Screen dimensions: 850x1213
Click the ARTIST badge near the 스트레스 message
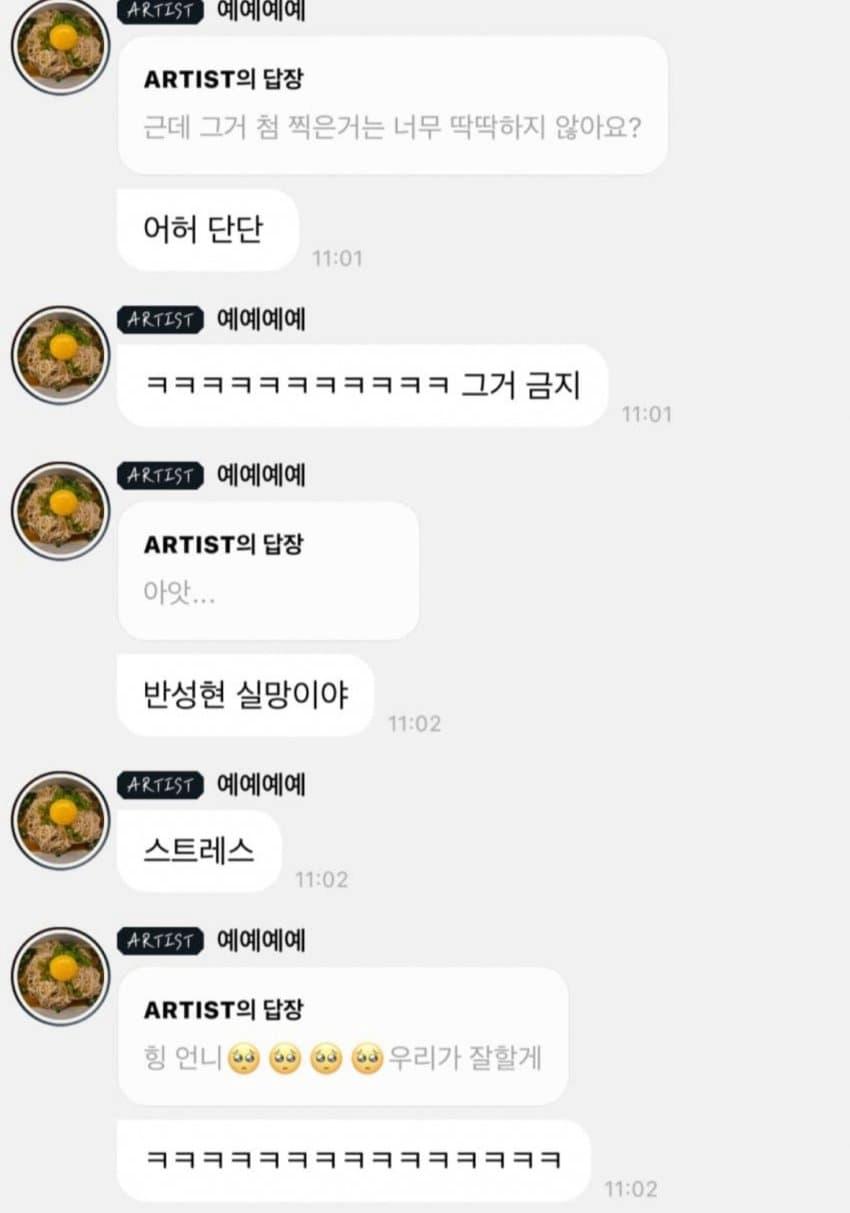coord(160,786)
